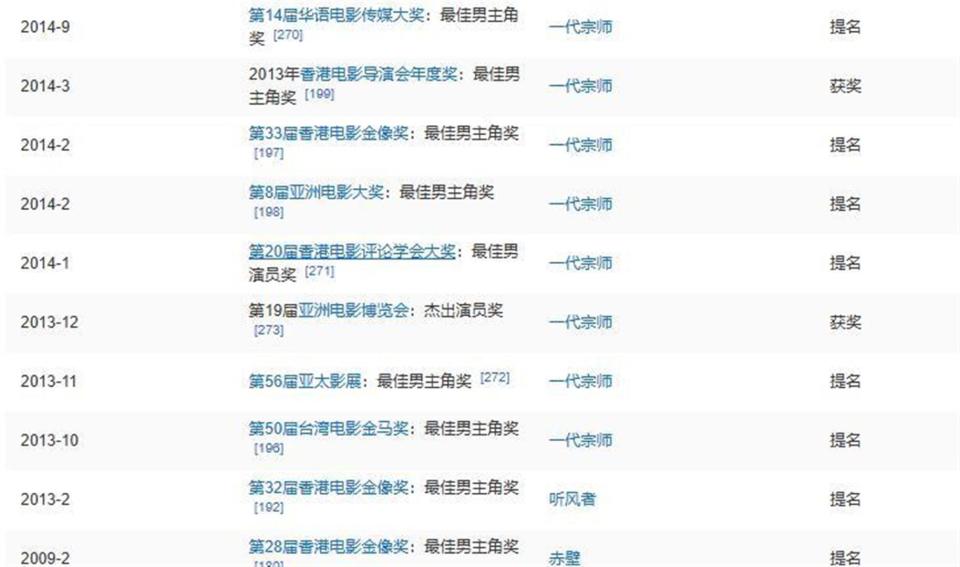Jump to reference [196]

269,448
